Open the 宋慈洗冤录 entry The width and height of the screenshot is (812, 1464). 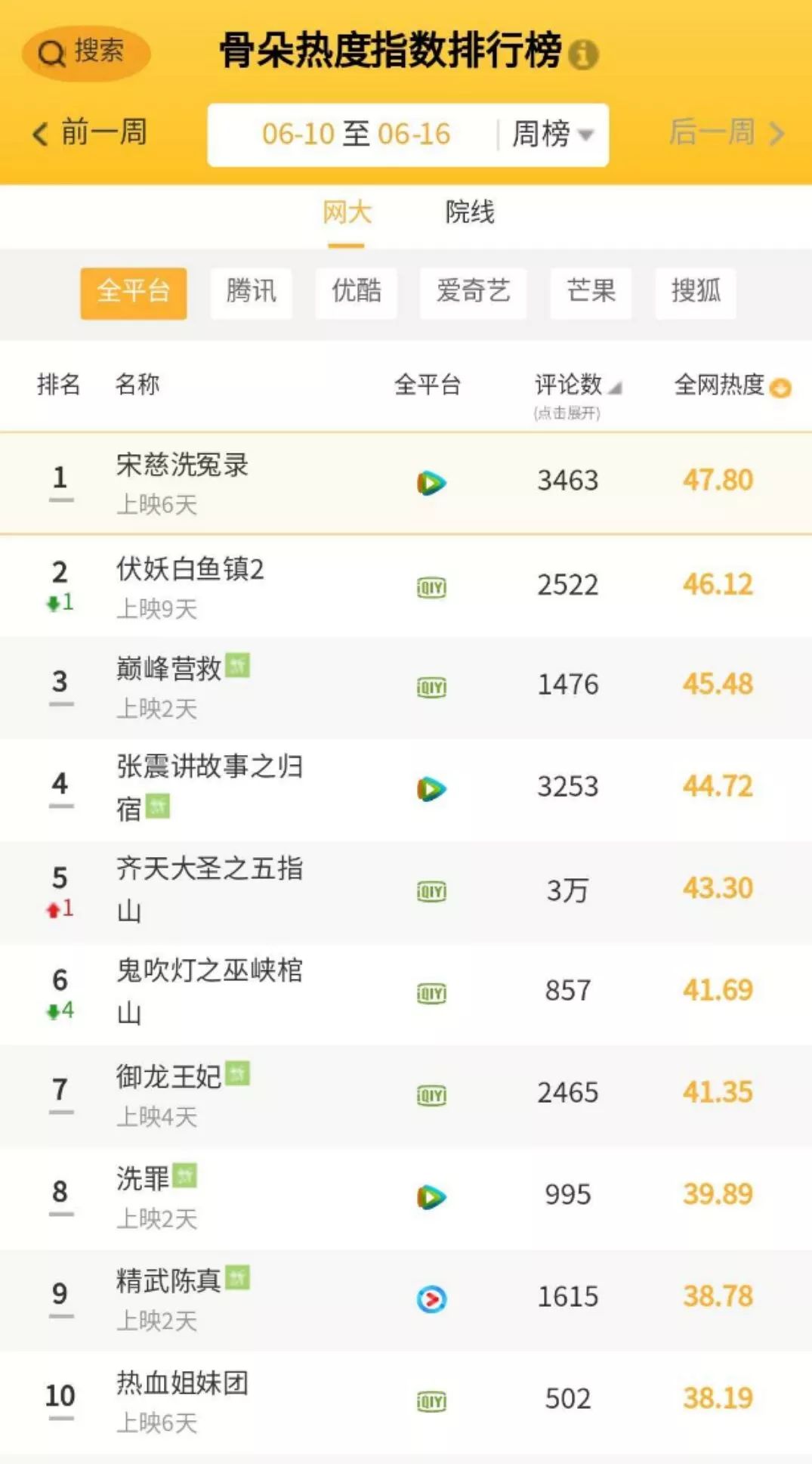pyautogui.click(x=406, y=484)
